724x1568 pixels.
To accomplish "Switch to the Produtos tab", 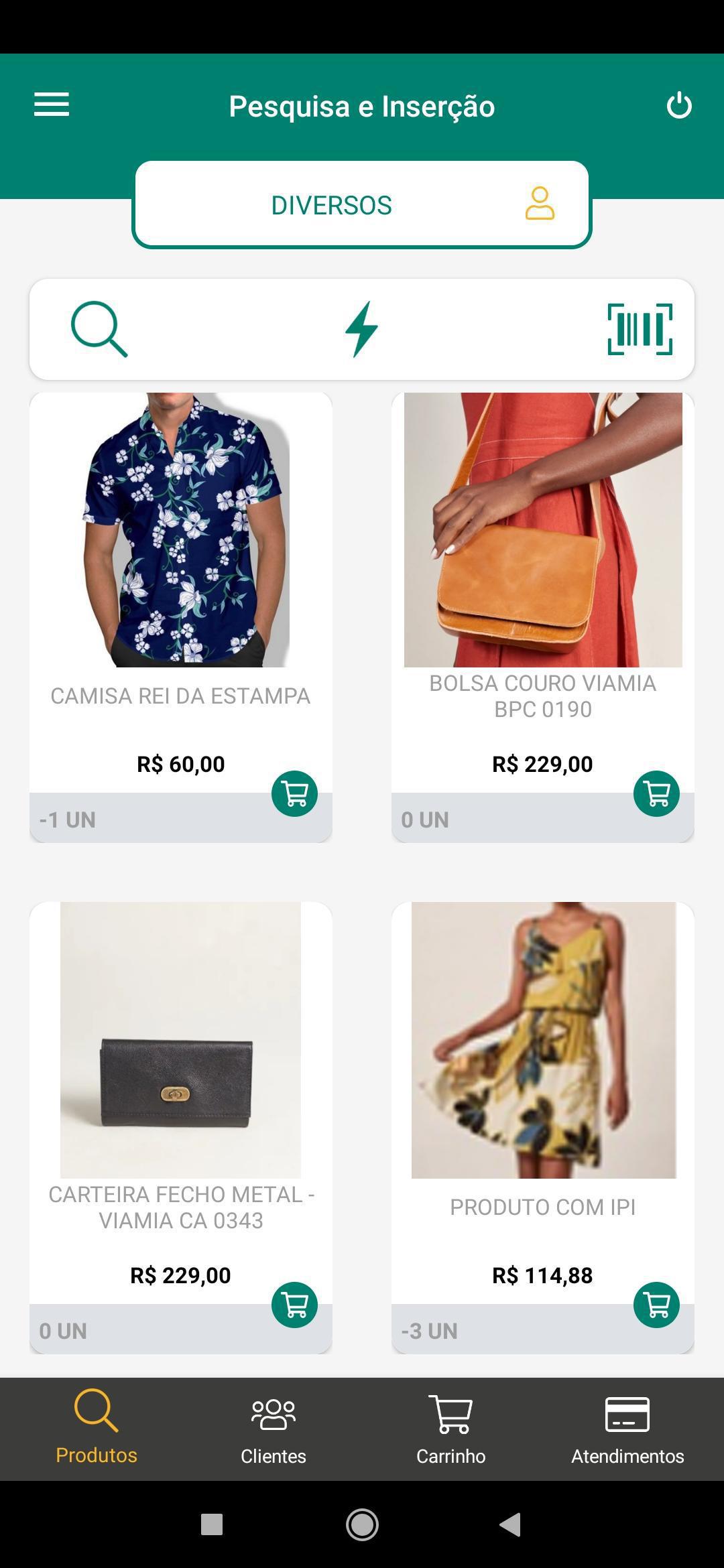I will point(97,1429).
